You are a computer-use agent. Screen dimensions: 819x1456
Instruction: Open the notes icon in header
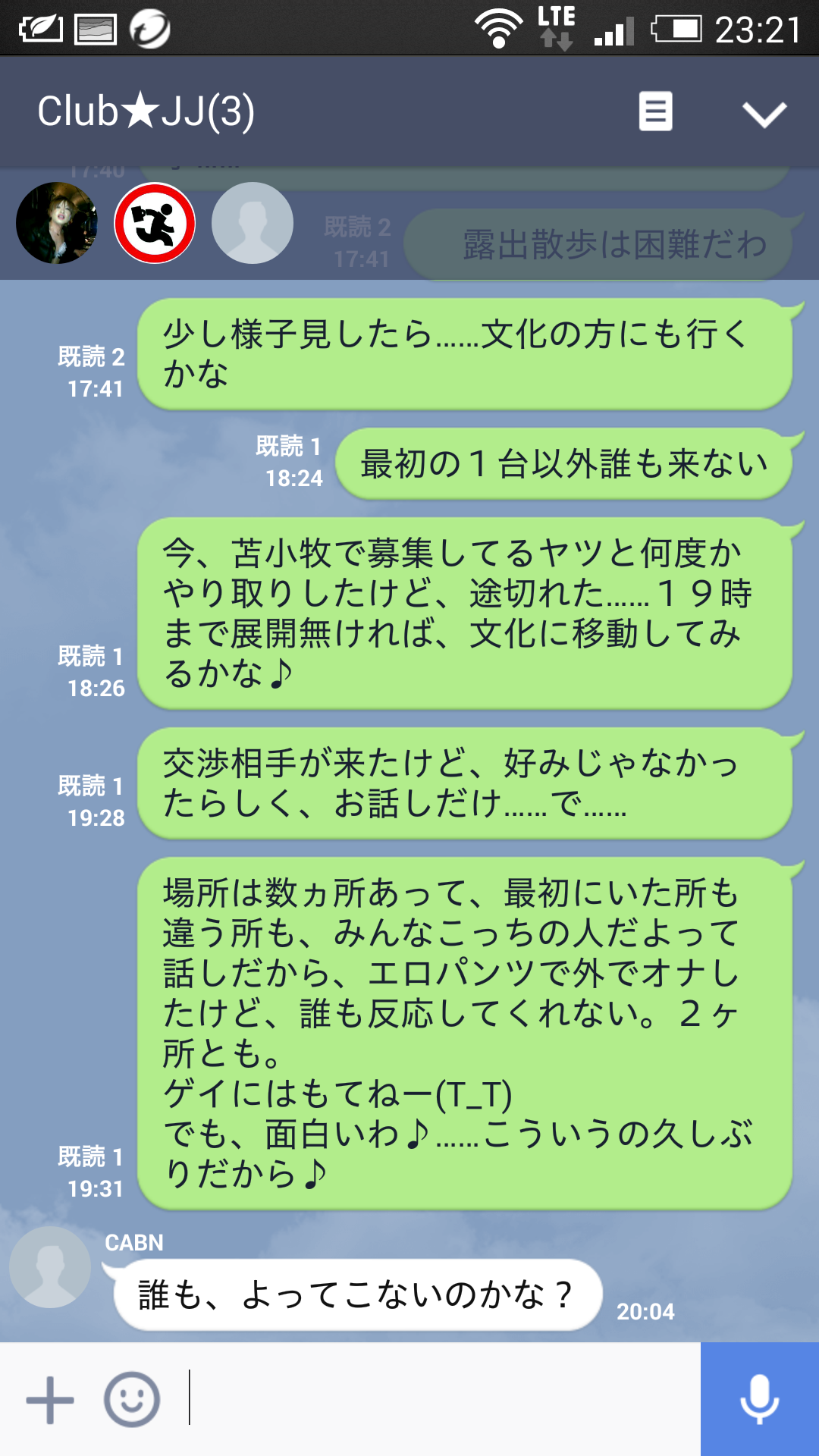pyautogui.click(x=655, y=112)
